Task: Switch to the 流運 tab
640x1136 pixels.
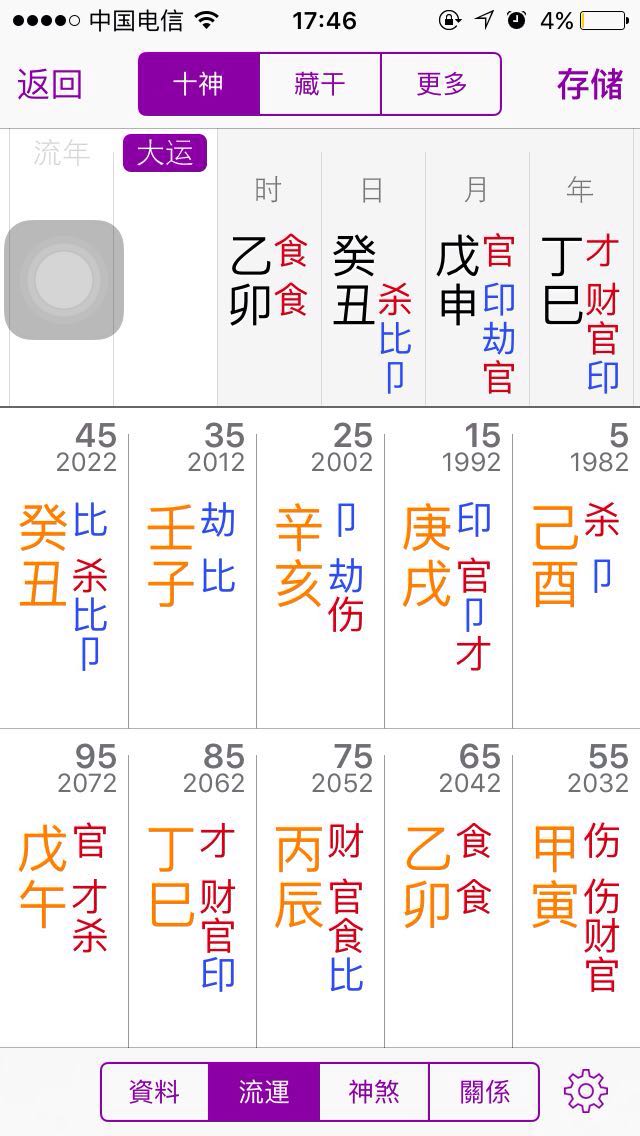Action: click(264, 1091)
